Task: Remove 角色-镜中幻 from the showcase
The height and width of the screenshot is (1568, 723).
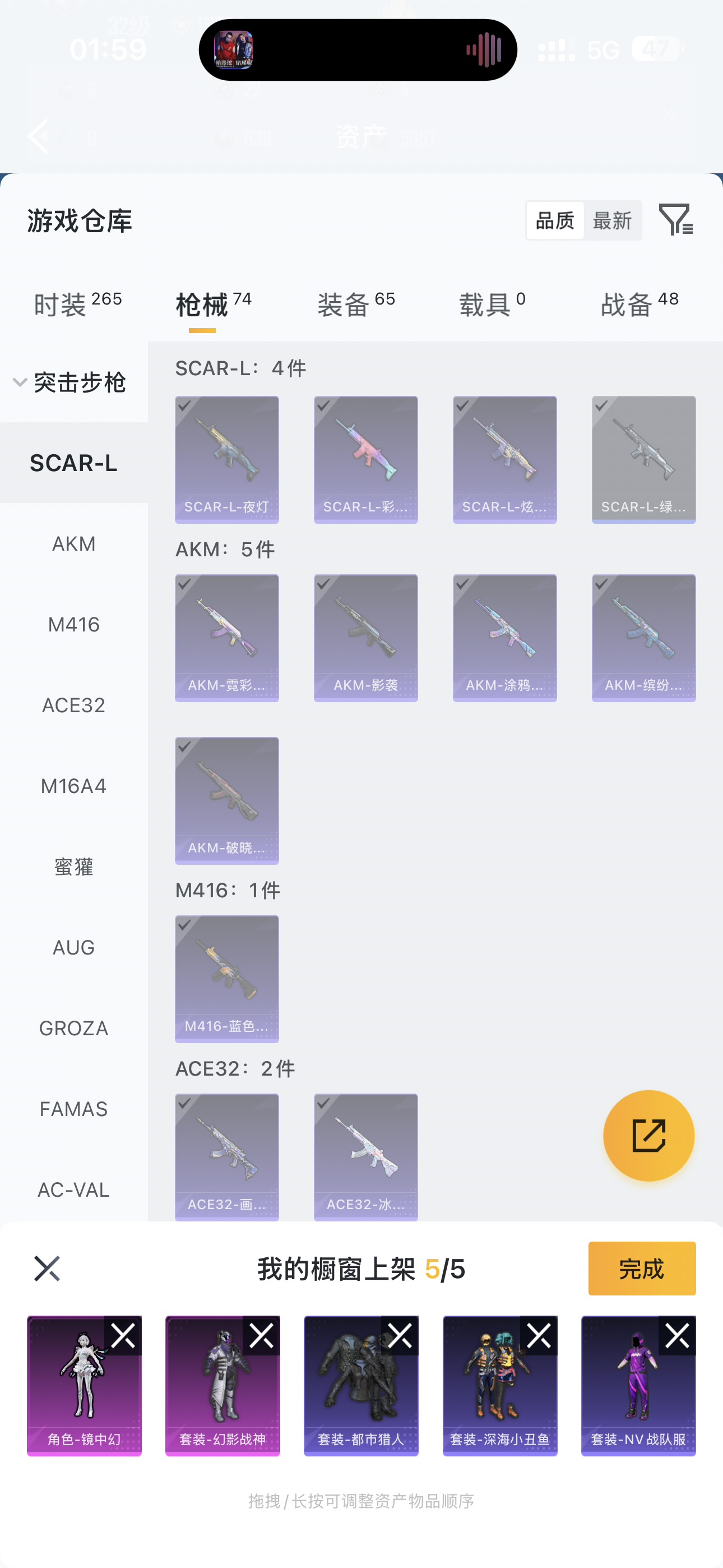Action: (x=123, y=1335)
